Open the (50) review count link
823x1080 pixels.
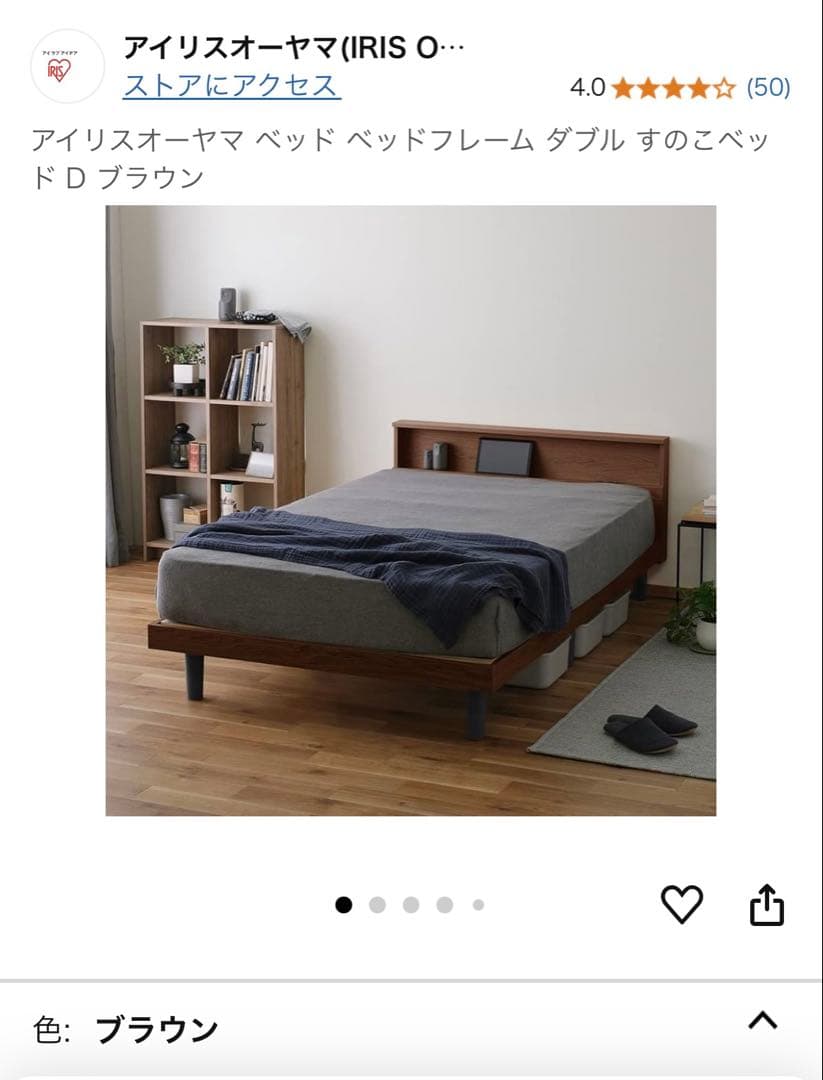[766, 88]
